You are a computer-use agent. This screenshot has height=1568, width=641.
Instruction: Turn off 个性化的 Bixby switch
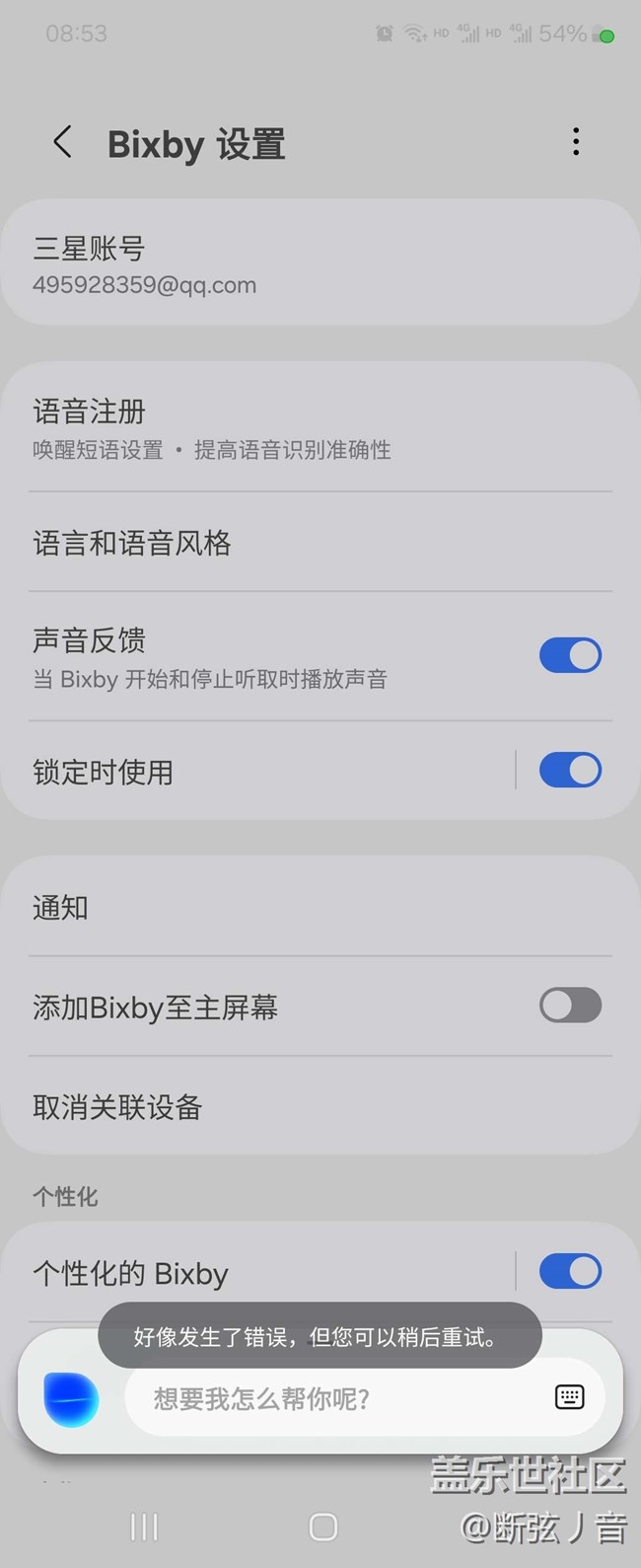point(570,1272)
